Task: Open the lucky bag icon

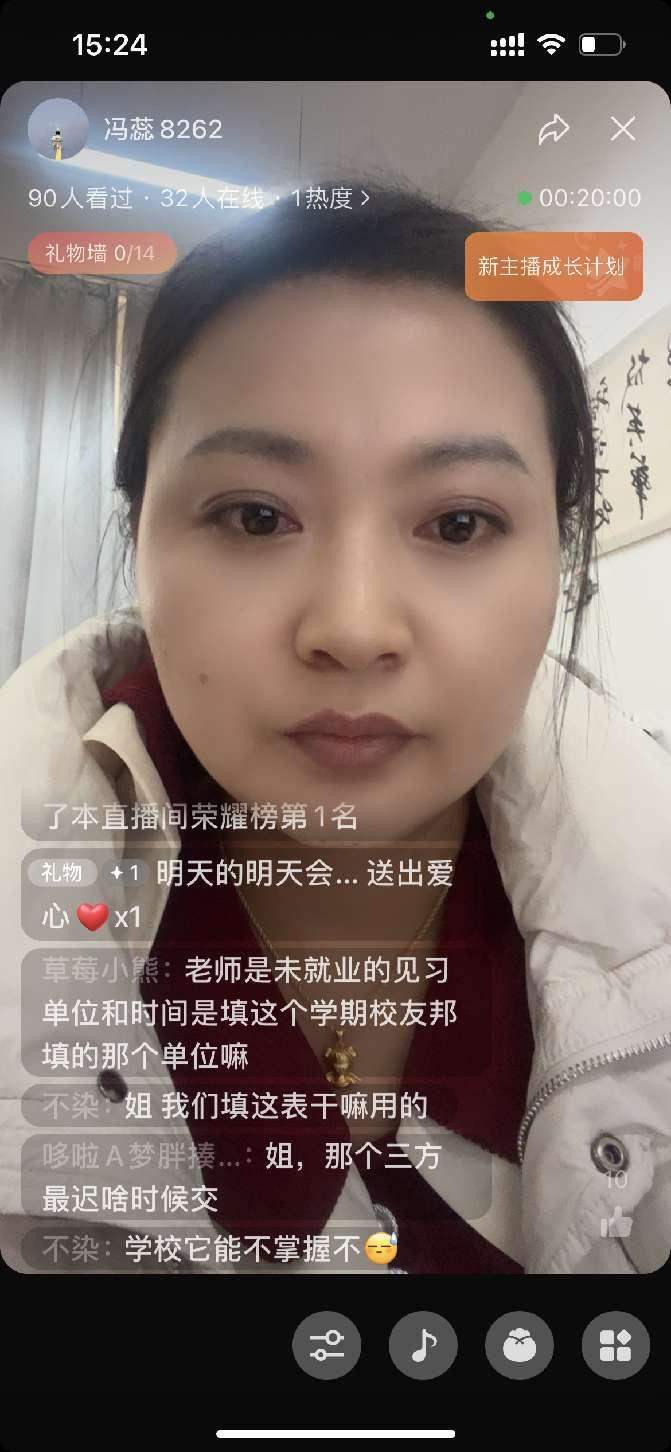Action: pos(519,1346)
